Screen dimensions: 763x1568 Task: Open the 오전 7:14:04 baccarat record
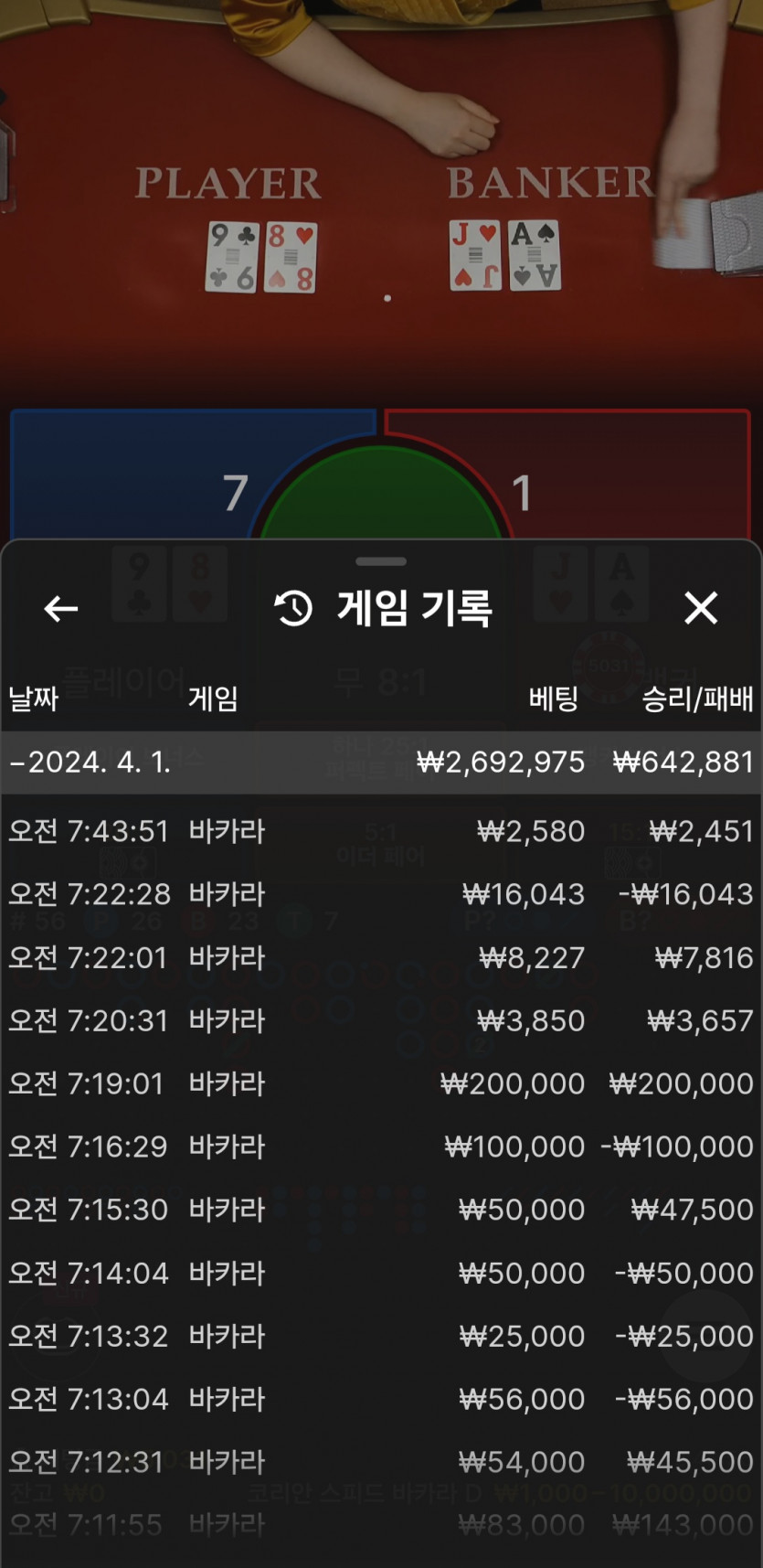click(x=381, y=1273)
